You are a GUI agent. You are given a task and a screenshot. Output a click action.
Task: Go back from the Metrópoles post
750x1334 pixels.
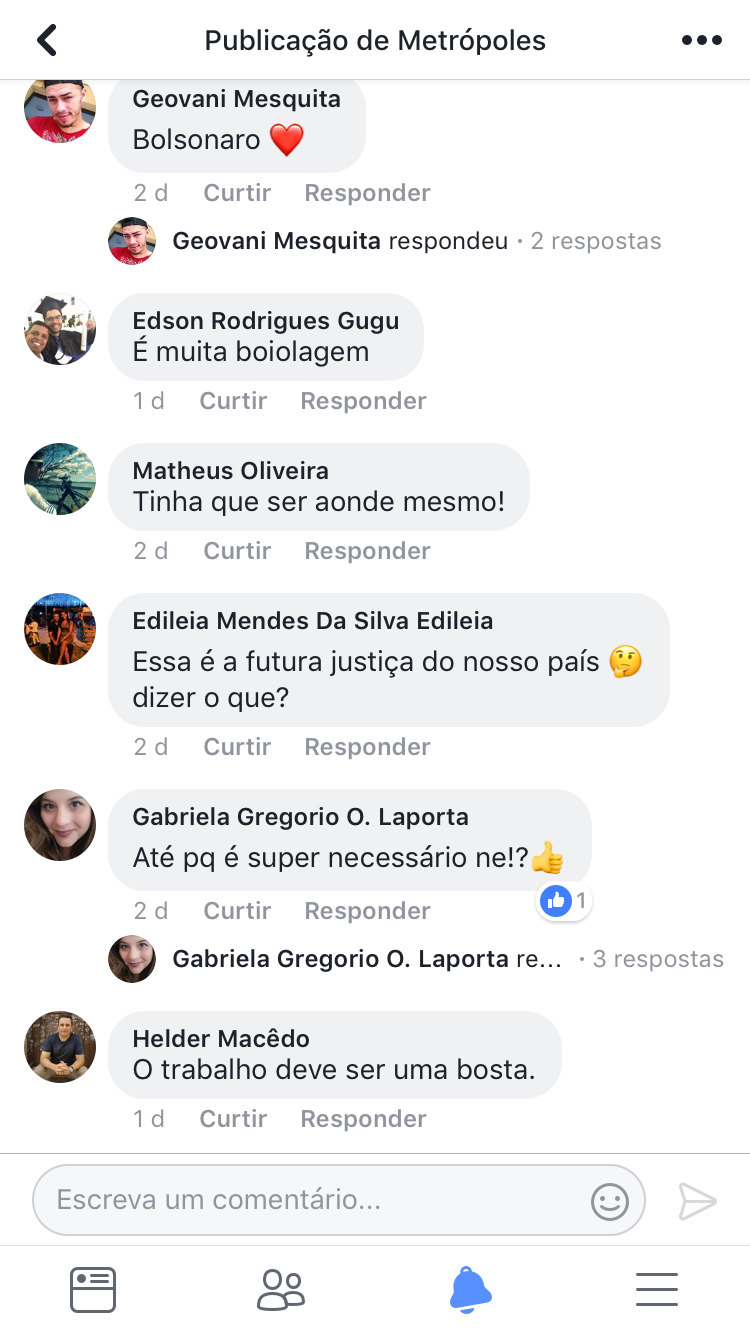[x=47, y=40]
